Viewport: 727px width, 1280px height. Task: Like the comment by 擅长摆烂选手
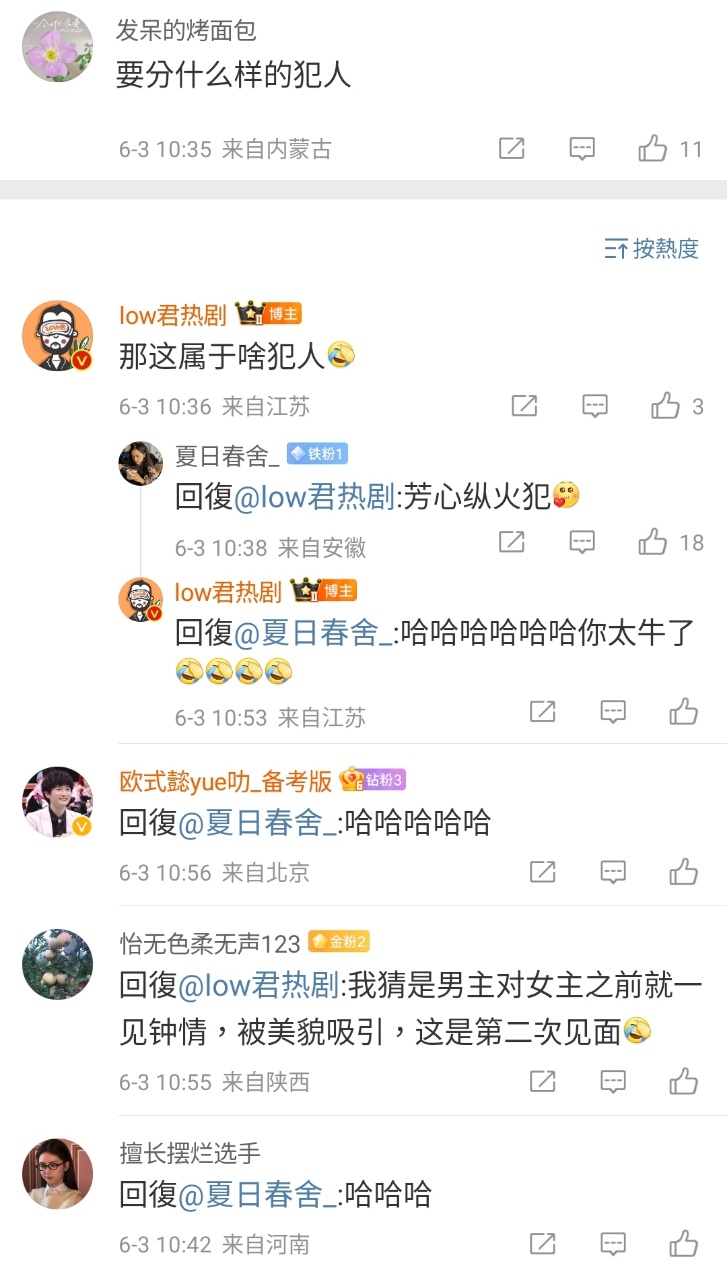tap(684, 1243)
